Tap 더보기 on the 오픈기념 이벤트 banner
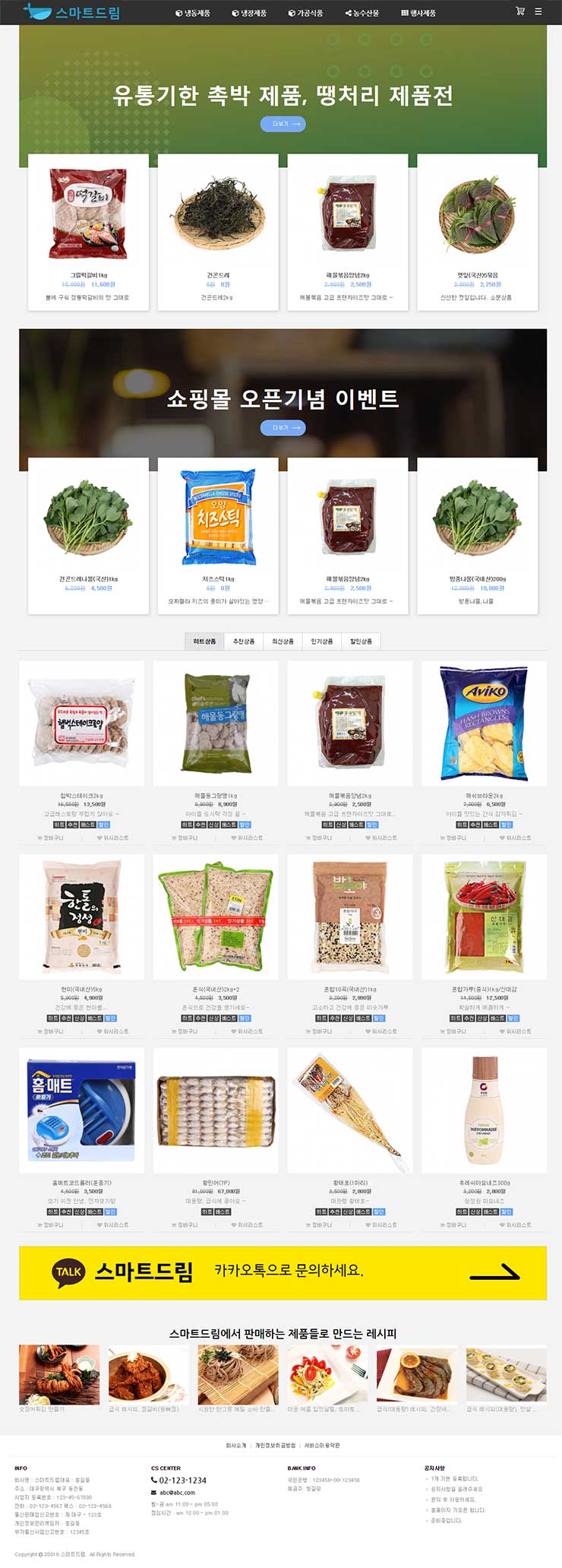This screenshot has height=1568, width=562. 283,427
